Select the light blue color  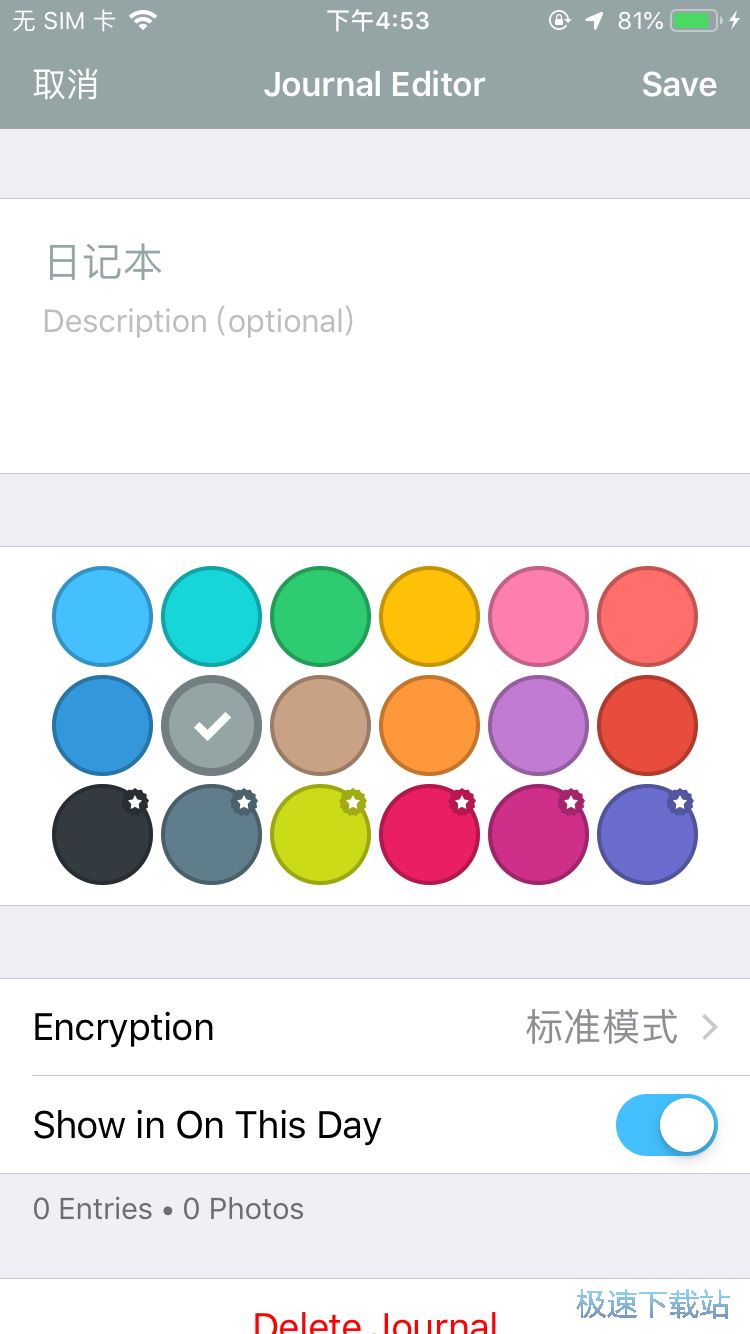point(102,616)
